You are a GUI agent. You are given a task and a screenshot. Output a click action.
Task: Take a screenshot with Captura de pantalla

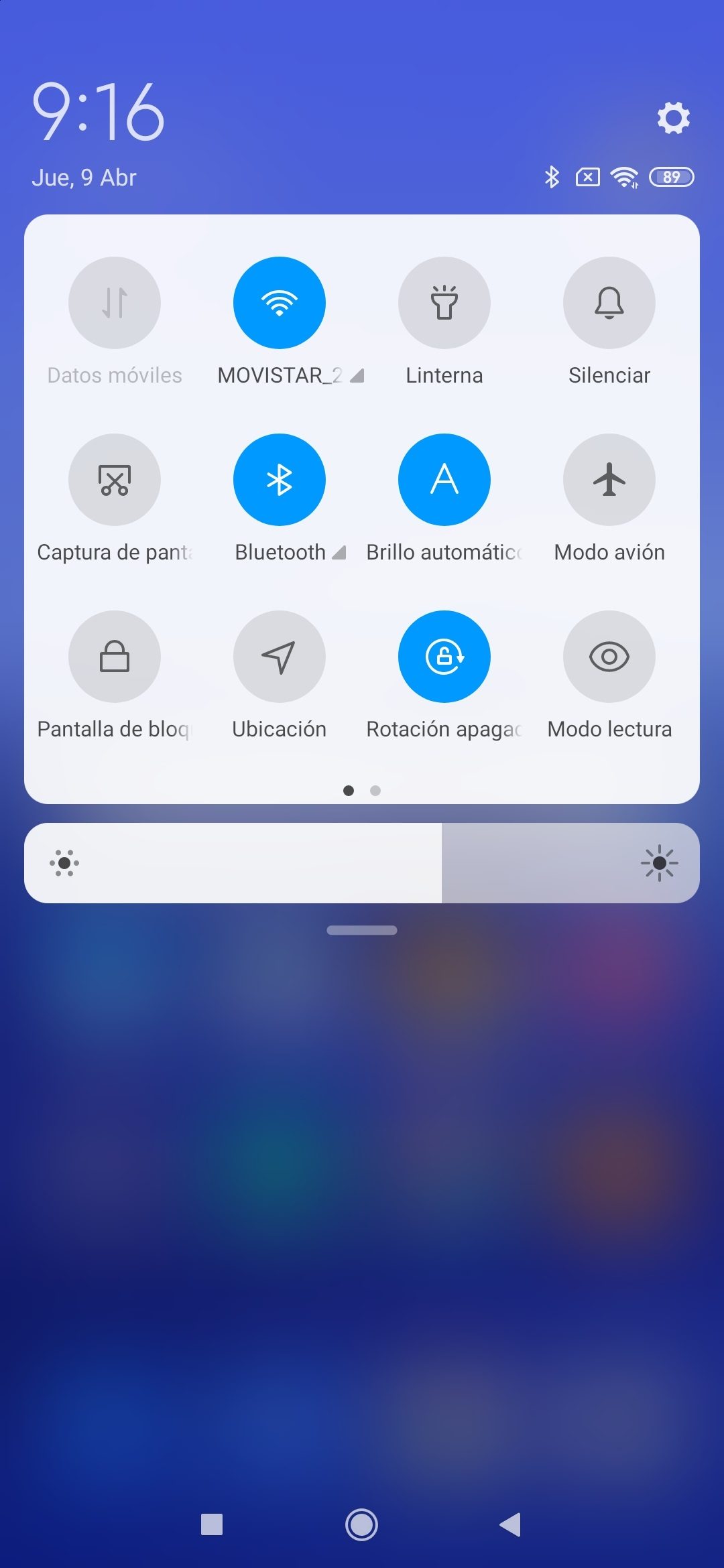pyautogui.click(x=115, y=480)
